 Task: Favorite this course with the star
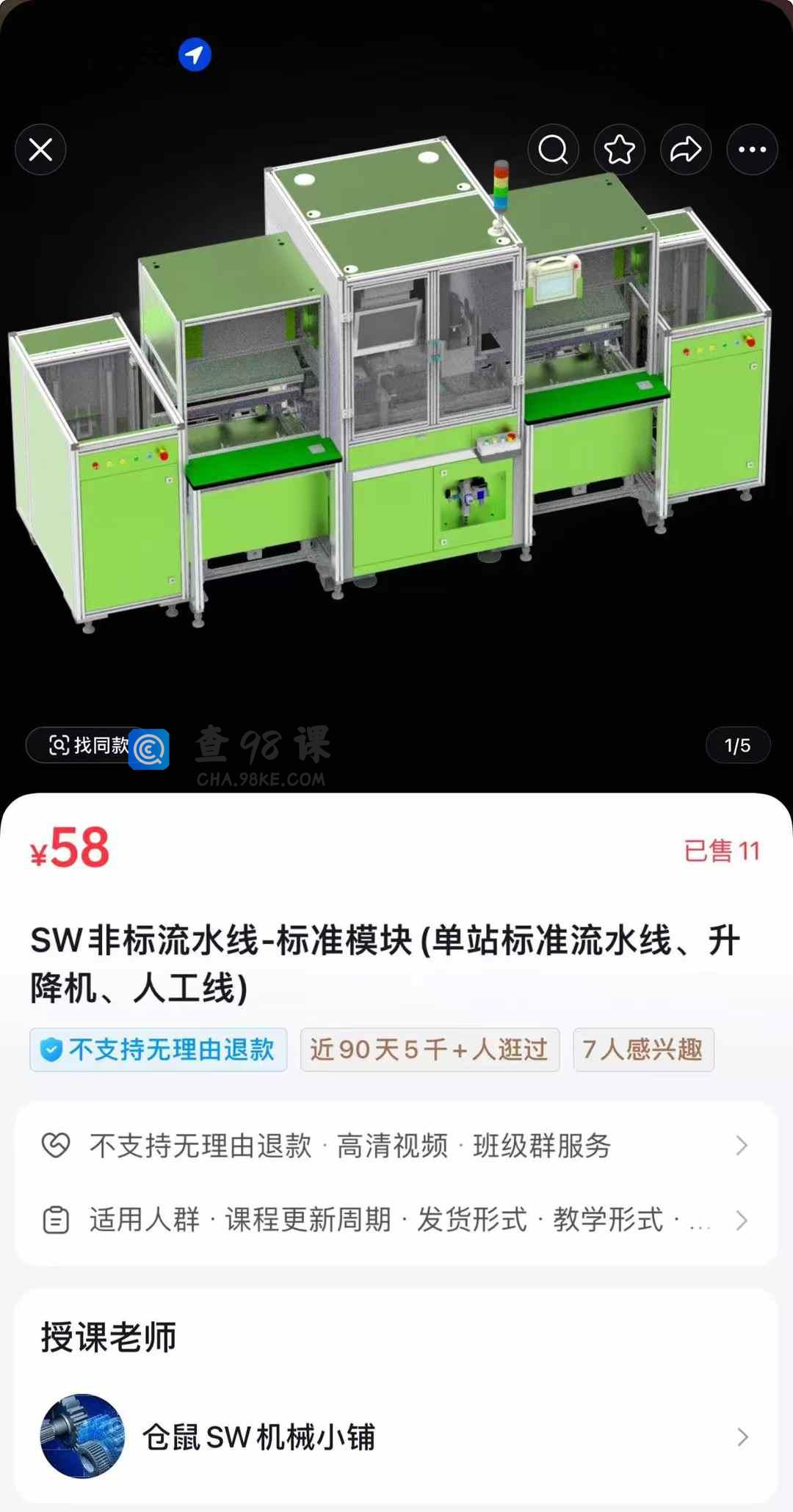click(x=619, y=150)
